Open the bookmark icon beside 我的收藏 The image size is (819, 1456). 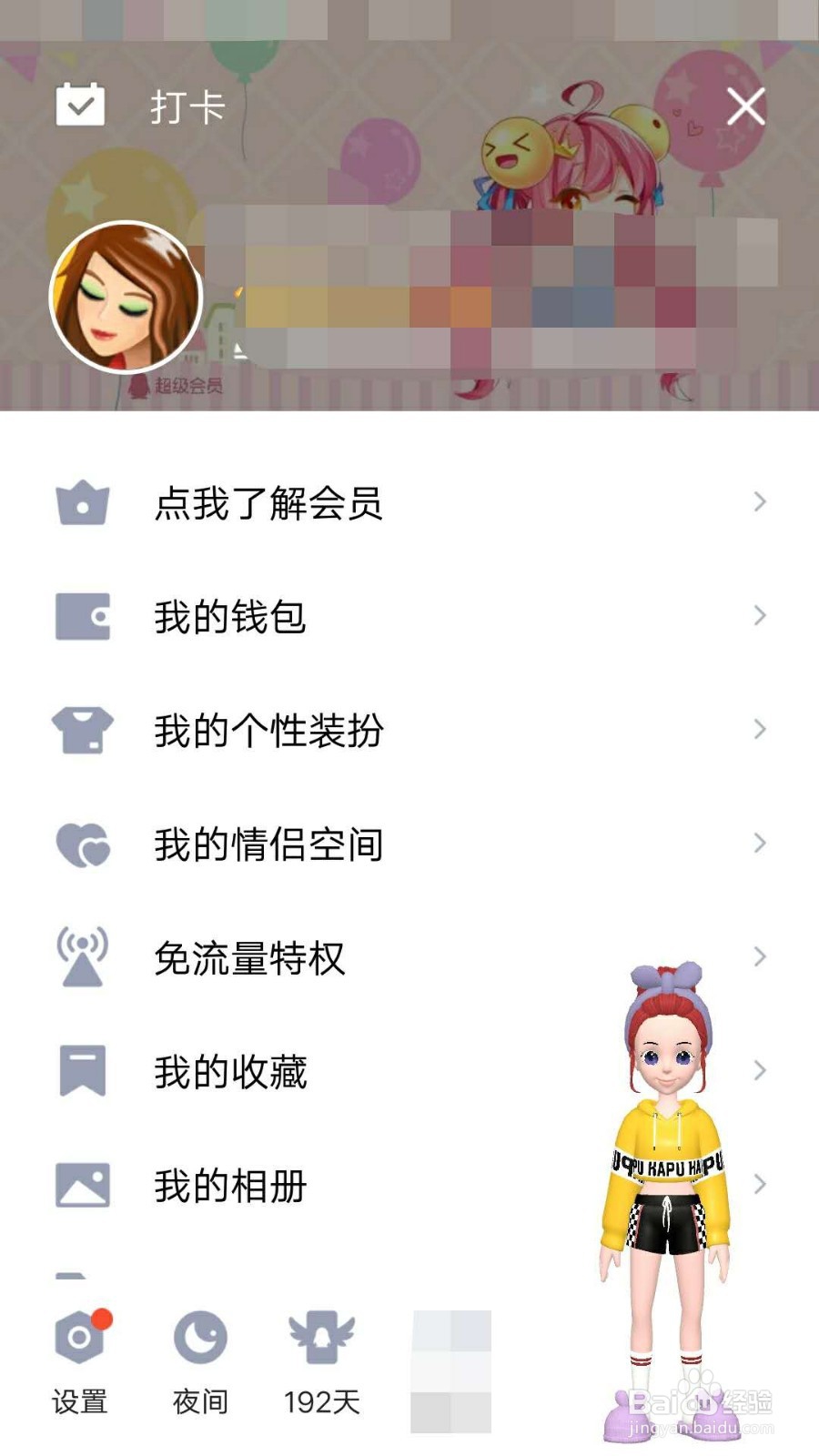pos(84,1072)
